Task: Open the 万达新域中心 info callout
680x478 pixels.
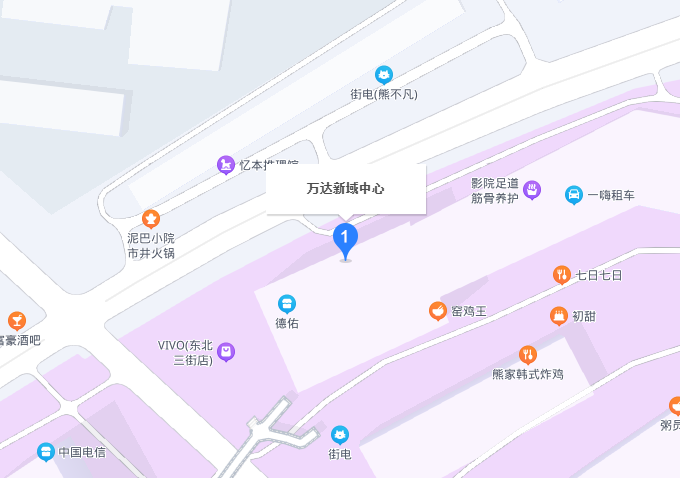Action: pos(346,189)
